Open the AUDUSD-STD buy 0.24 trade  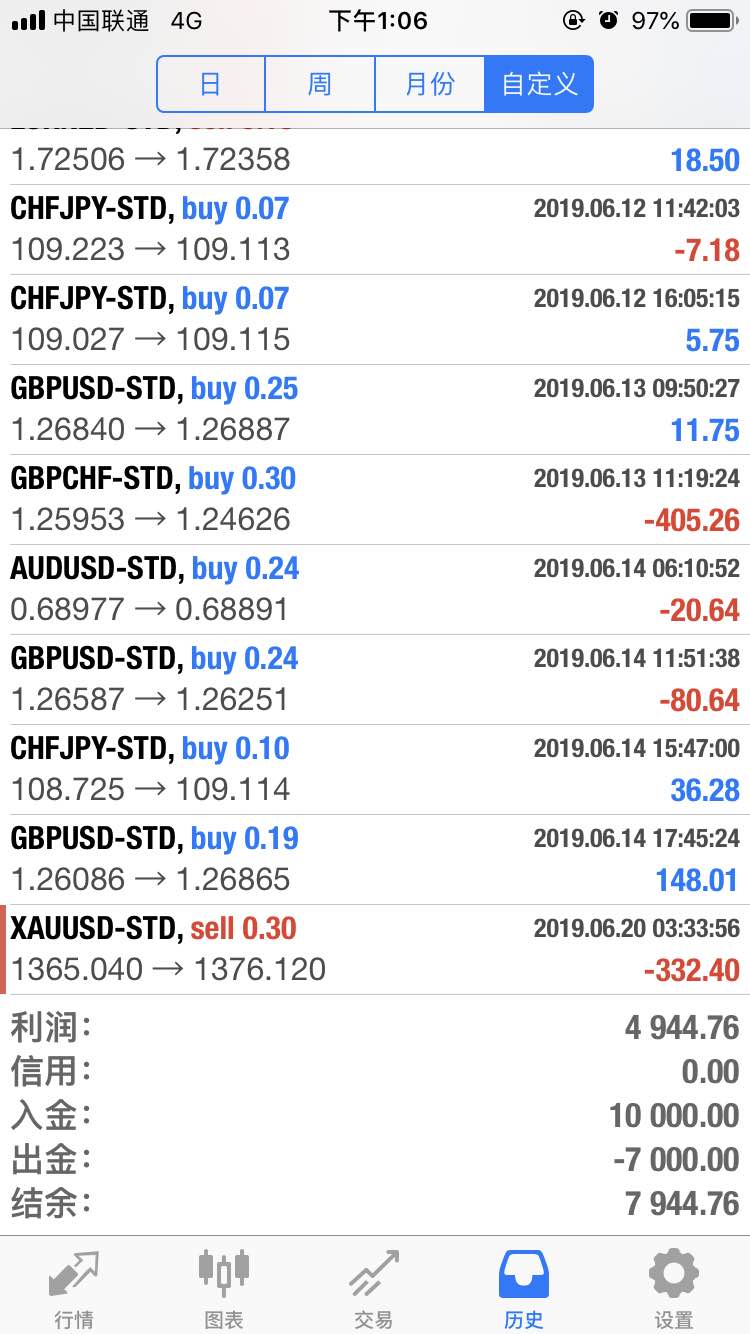pos(375,589)
